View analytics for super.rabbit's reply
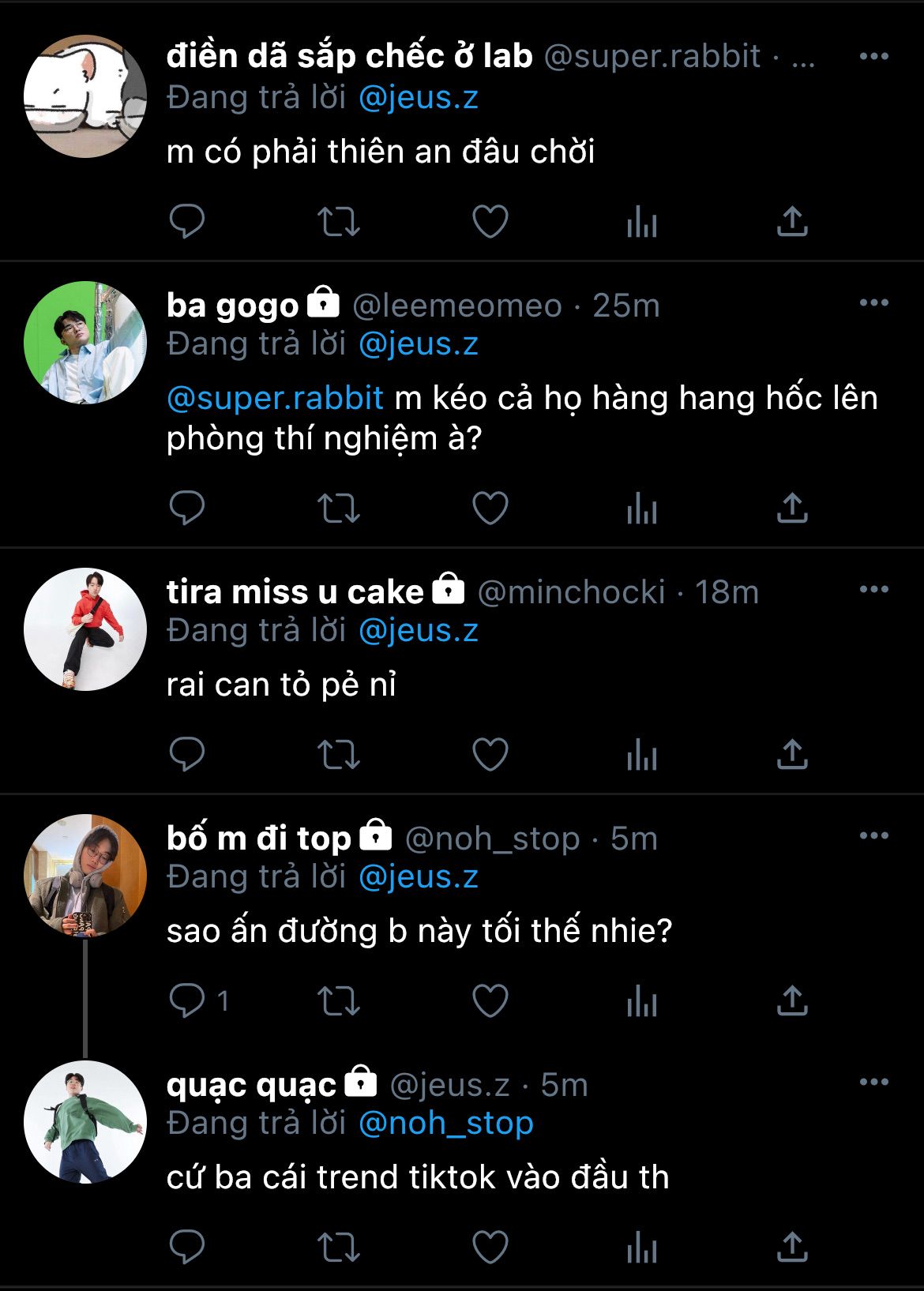924x1291 pixels. pos(641,222)
